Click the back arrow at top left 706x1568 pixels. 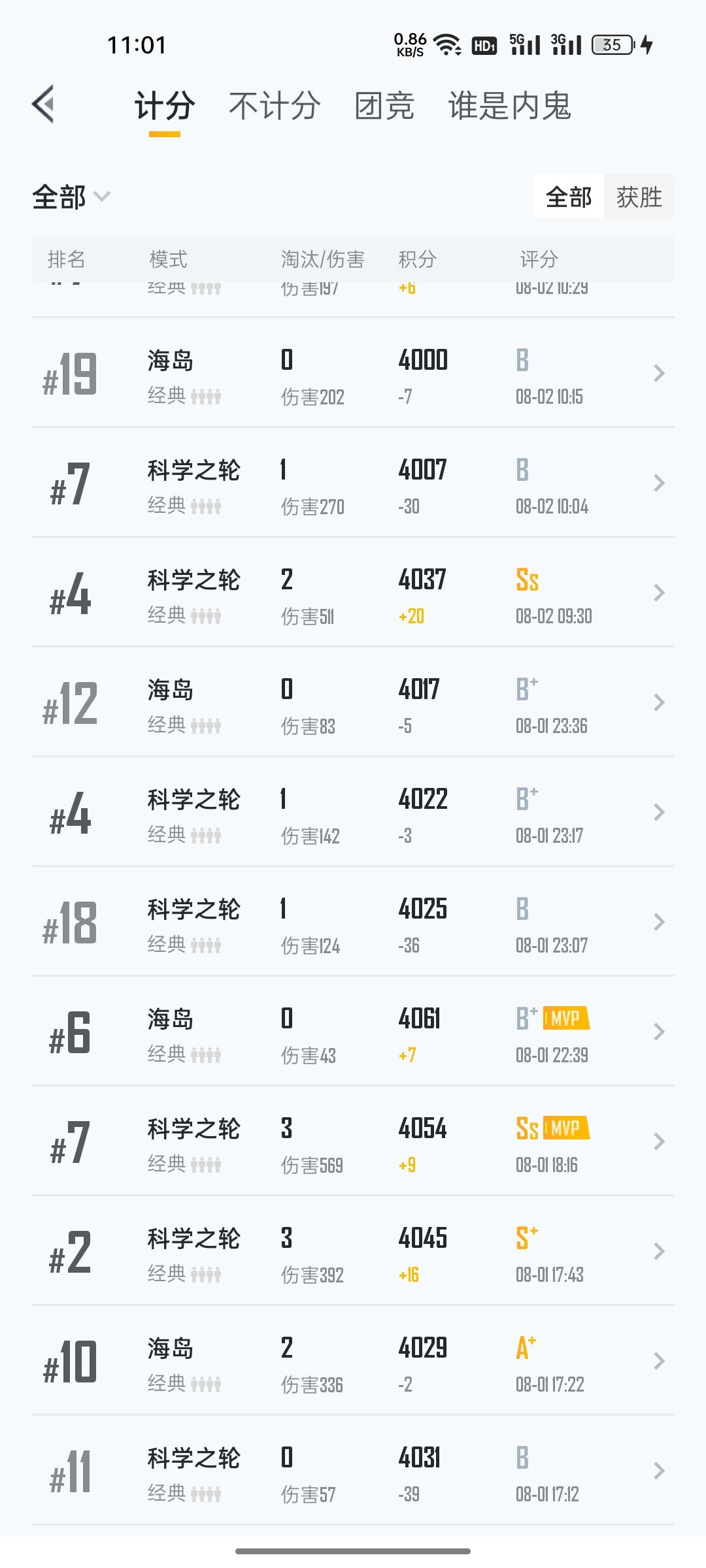pos(44,105)
